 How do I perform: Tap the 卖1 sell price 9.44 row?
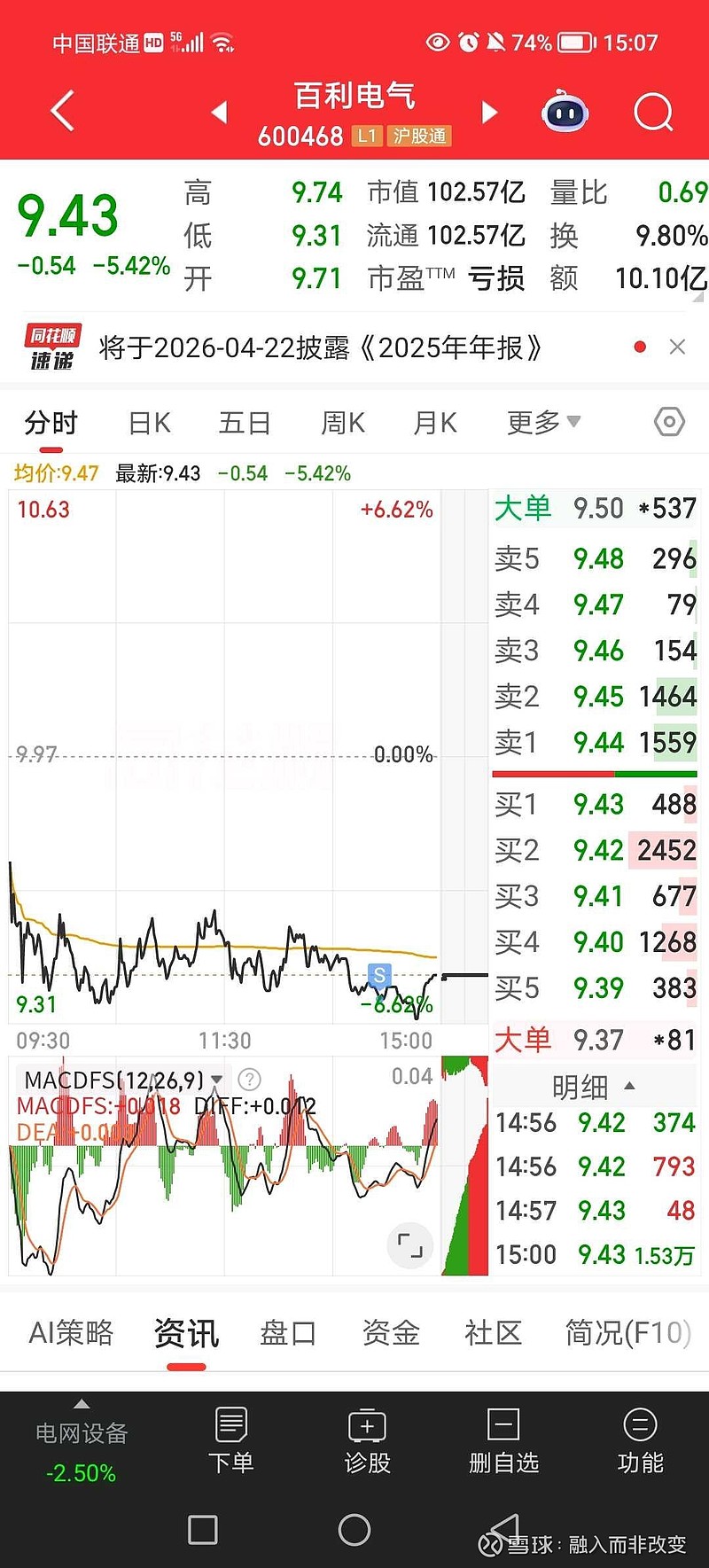(x=594, y=743)
